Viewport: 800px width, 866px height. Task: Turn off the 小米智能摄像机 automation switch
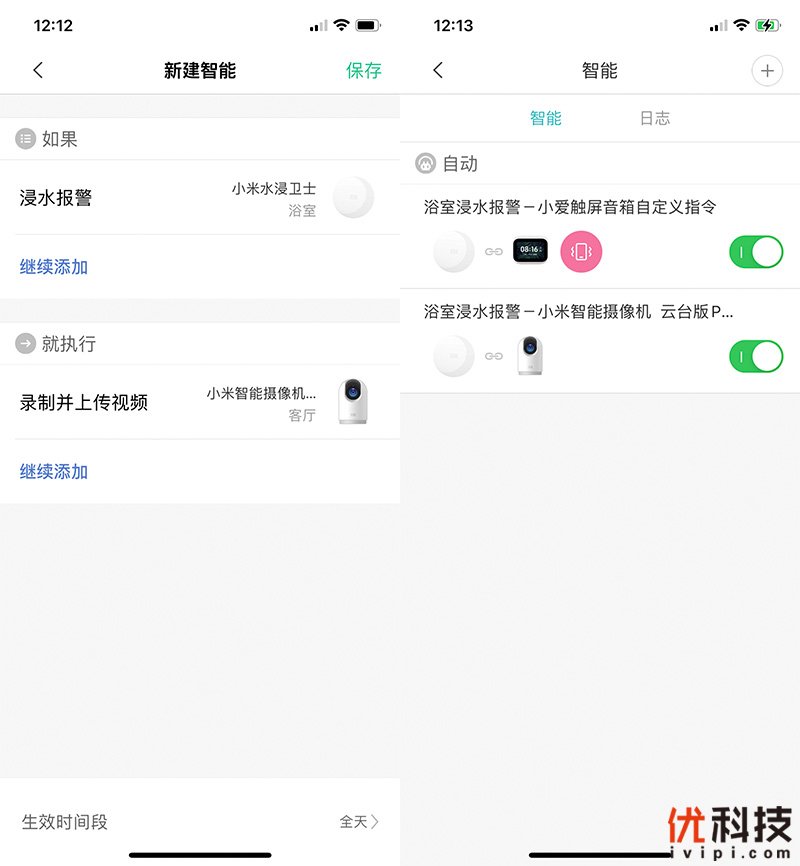coord(756,356)
